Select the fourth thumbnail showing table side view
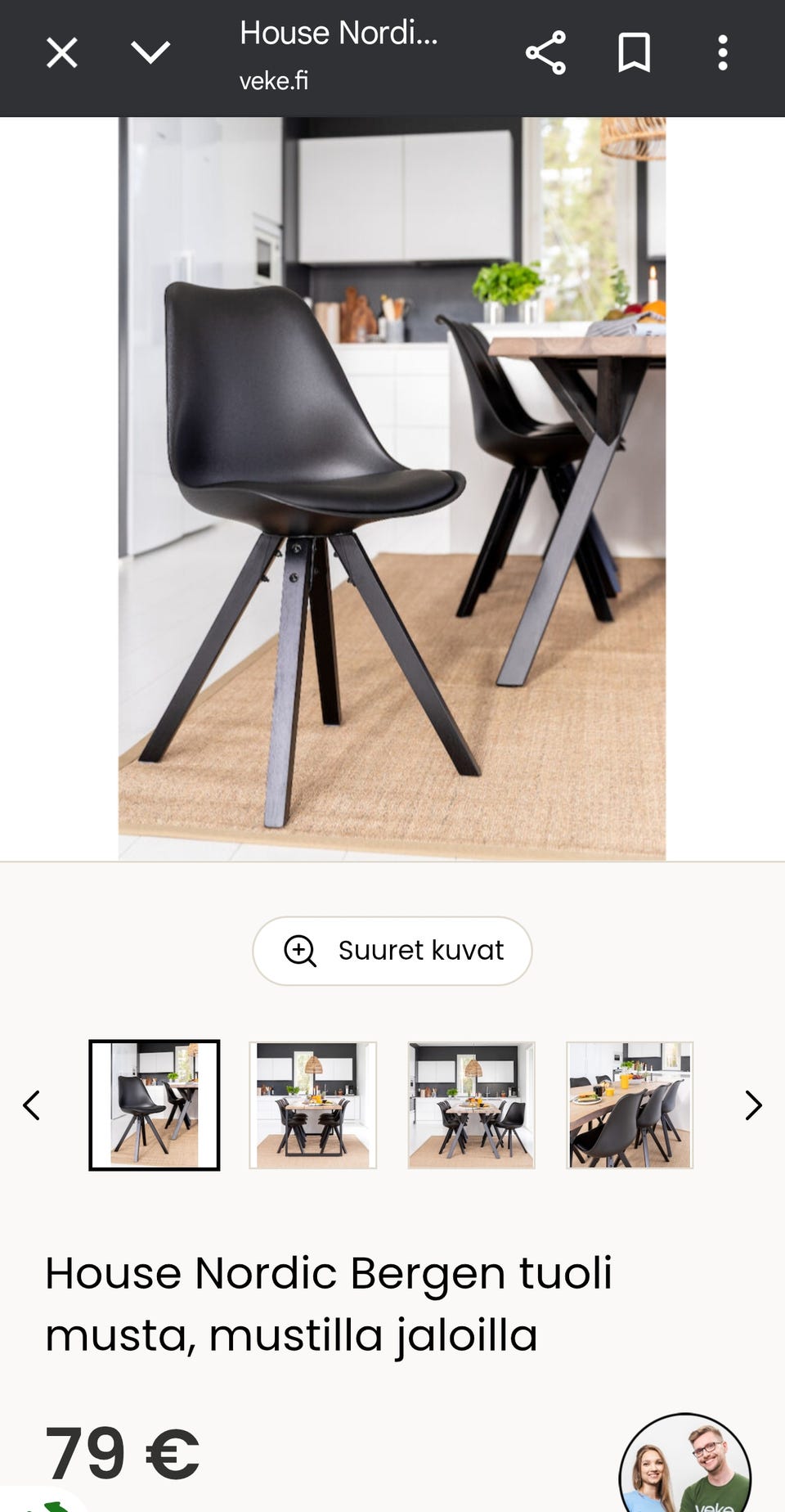The height and width of the screenshot is (1512, 785). click(630, 1105)
